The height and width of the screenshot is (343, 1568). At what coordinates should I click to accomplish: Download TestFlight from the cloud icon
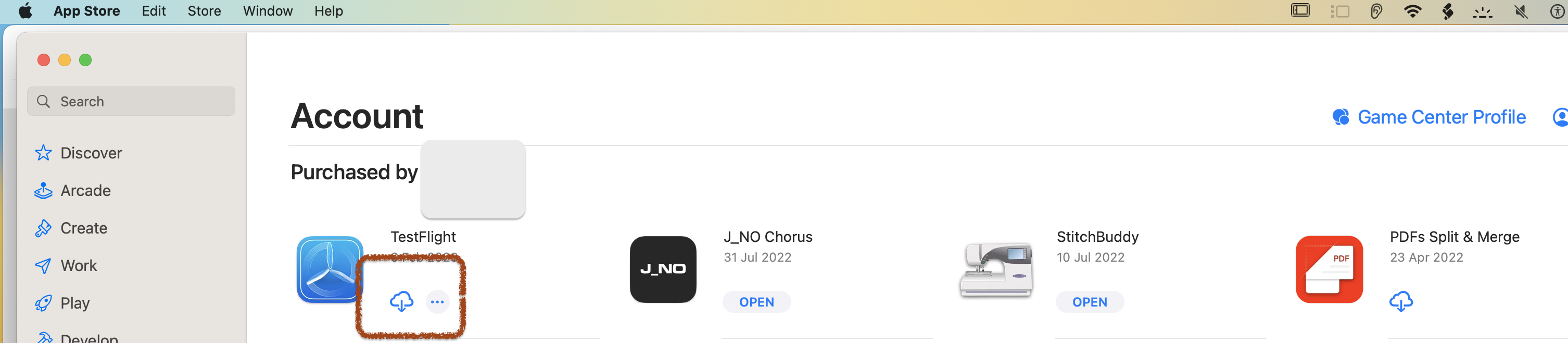pyautogui.click(x=401, y=302)
